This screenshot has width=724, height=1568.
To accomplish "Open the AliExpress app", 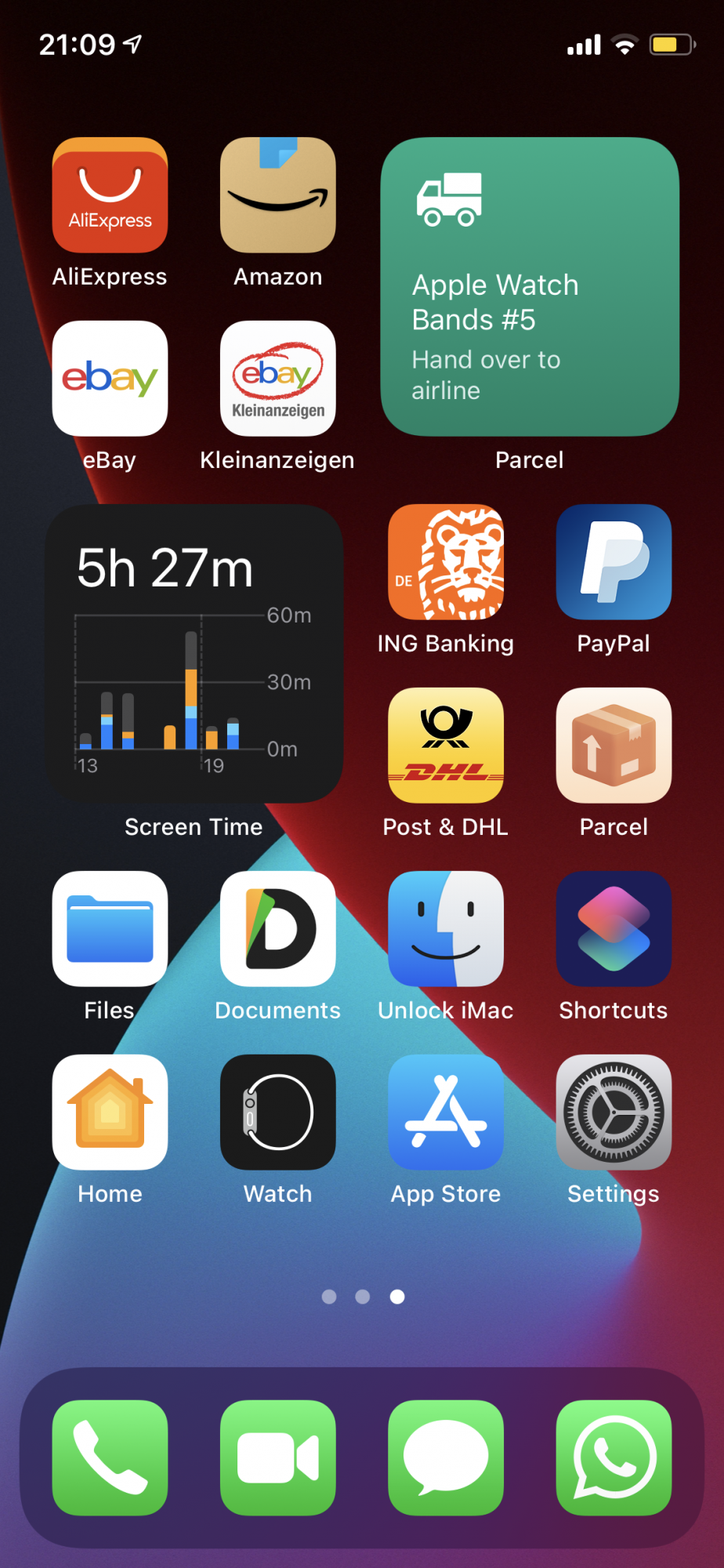I will click(x=110, y=195).
